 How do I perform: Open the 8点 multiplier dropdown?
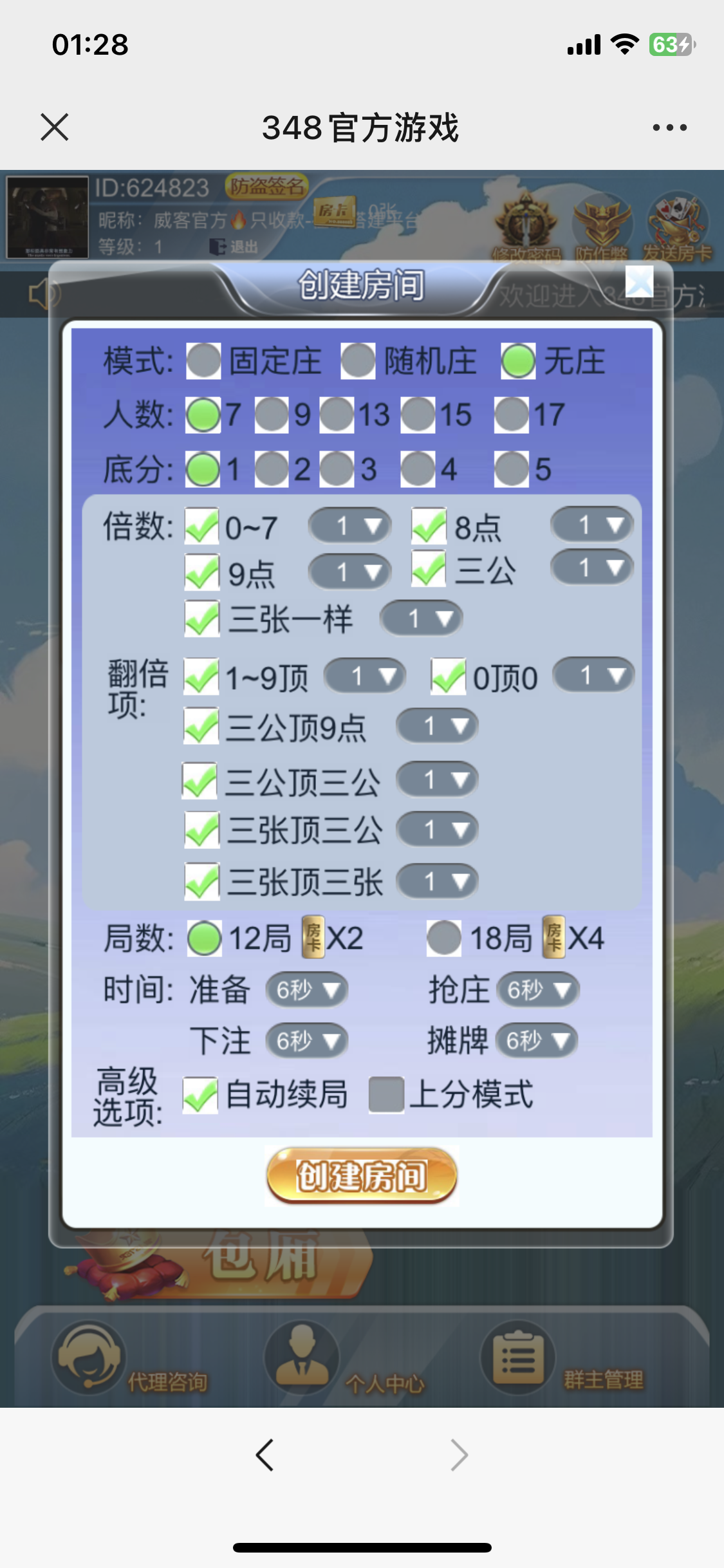tap(592, 525)
